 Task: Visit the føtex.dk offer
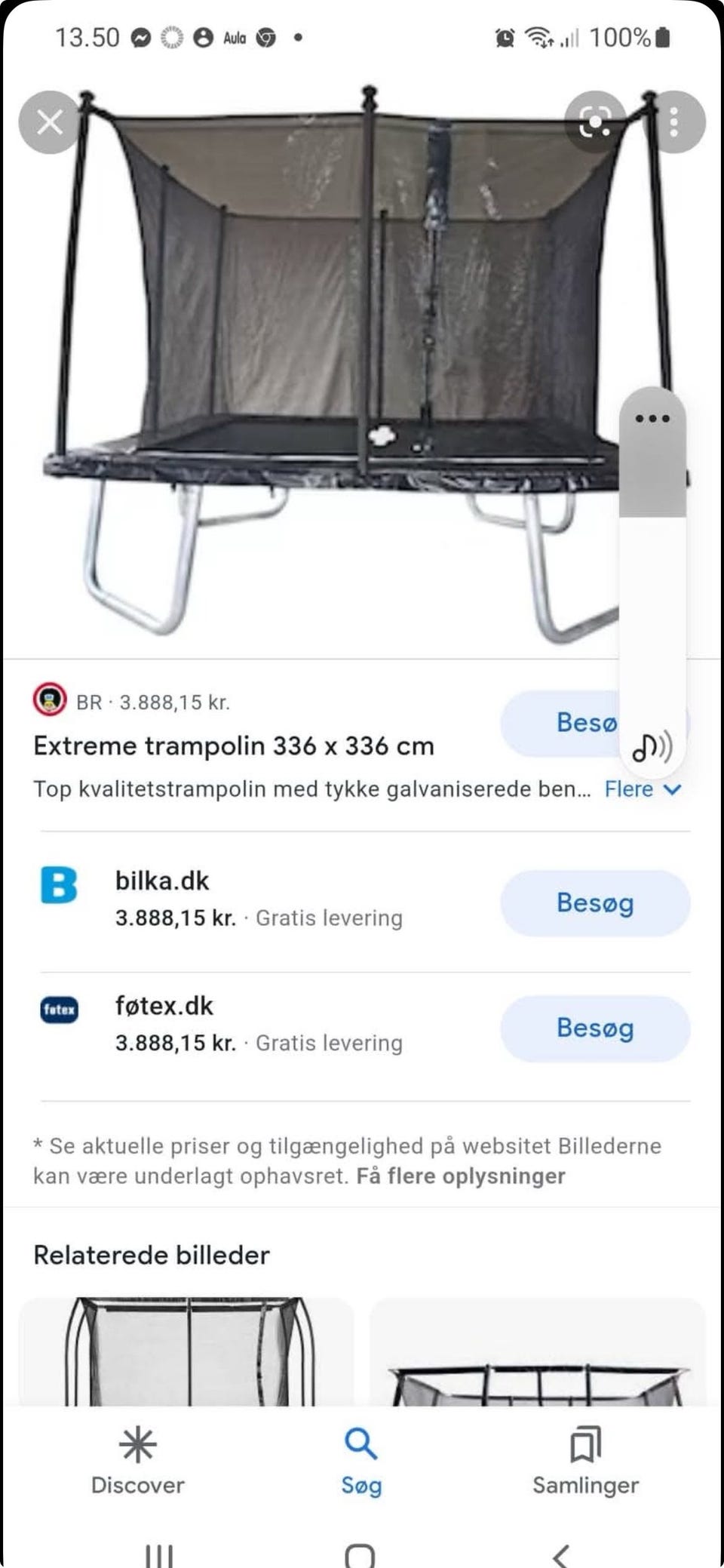coord(595,1028)
